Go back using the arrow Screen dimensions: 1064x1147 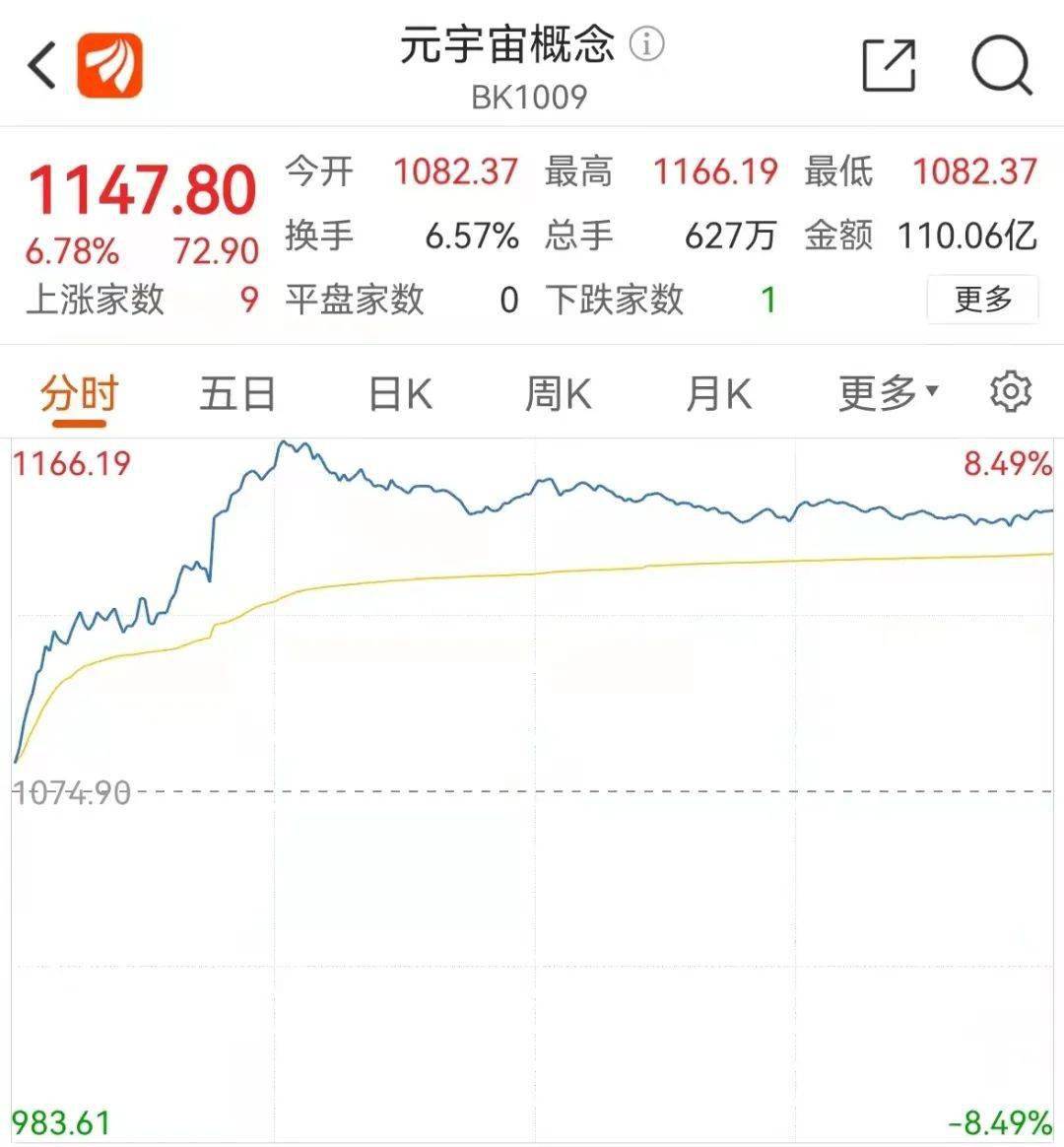pyautogui.click(x=41, y=66)
